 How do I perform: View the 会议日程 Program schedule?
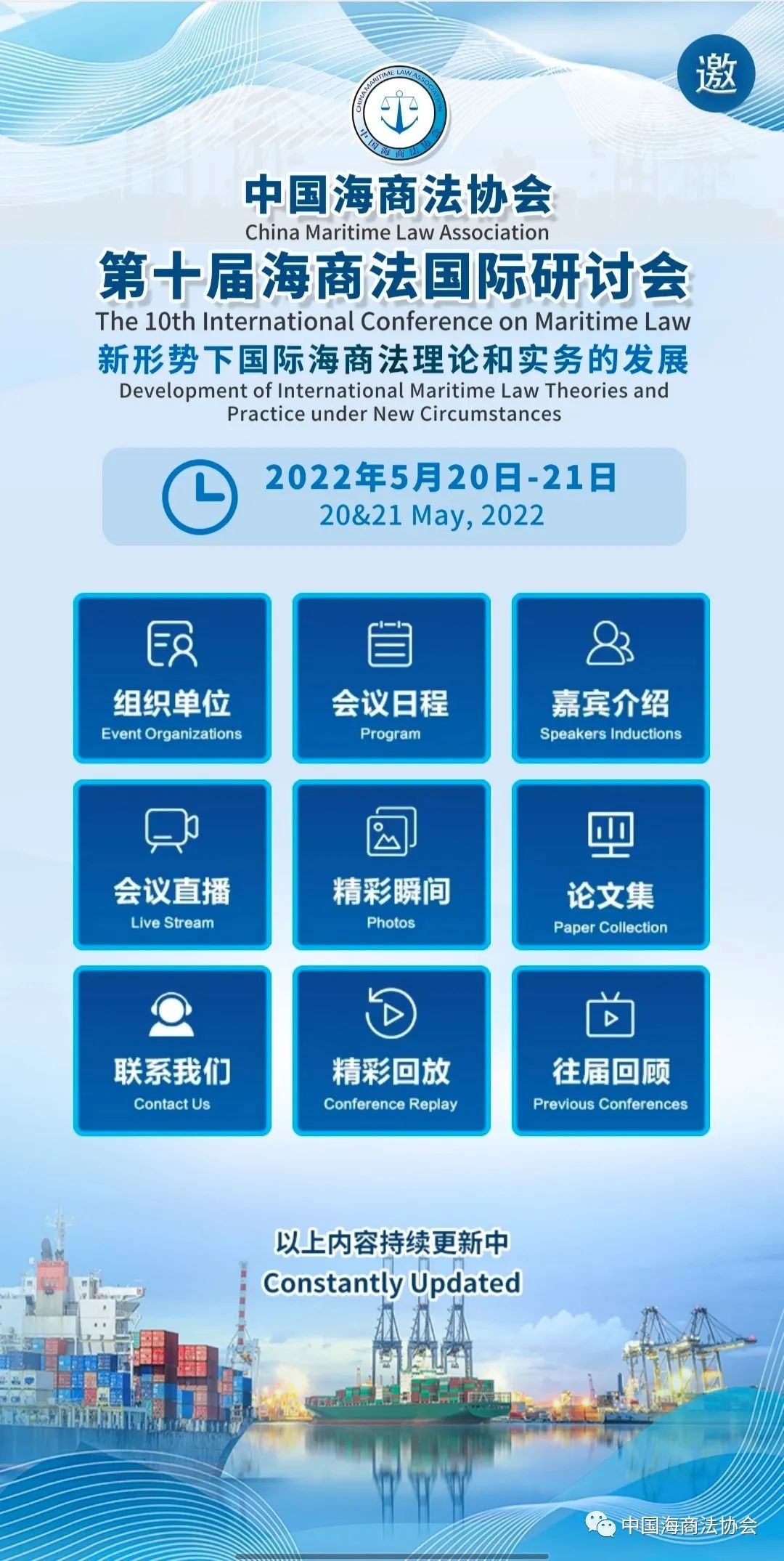point(391,678)
